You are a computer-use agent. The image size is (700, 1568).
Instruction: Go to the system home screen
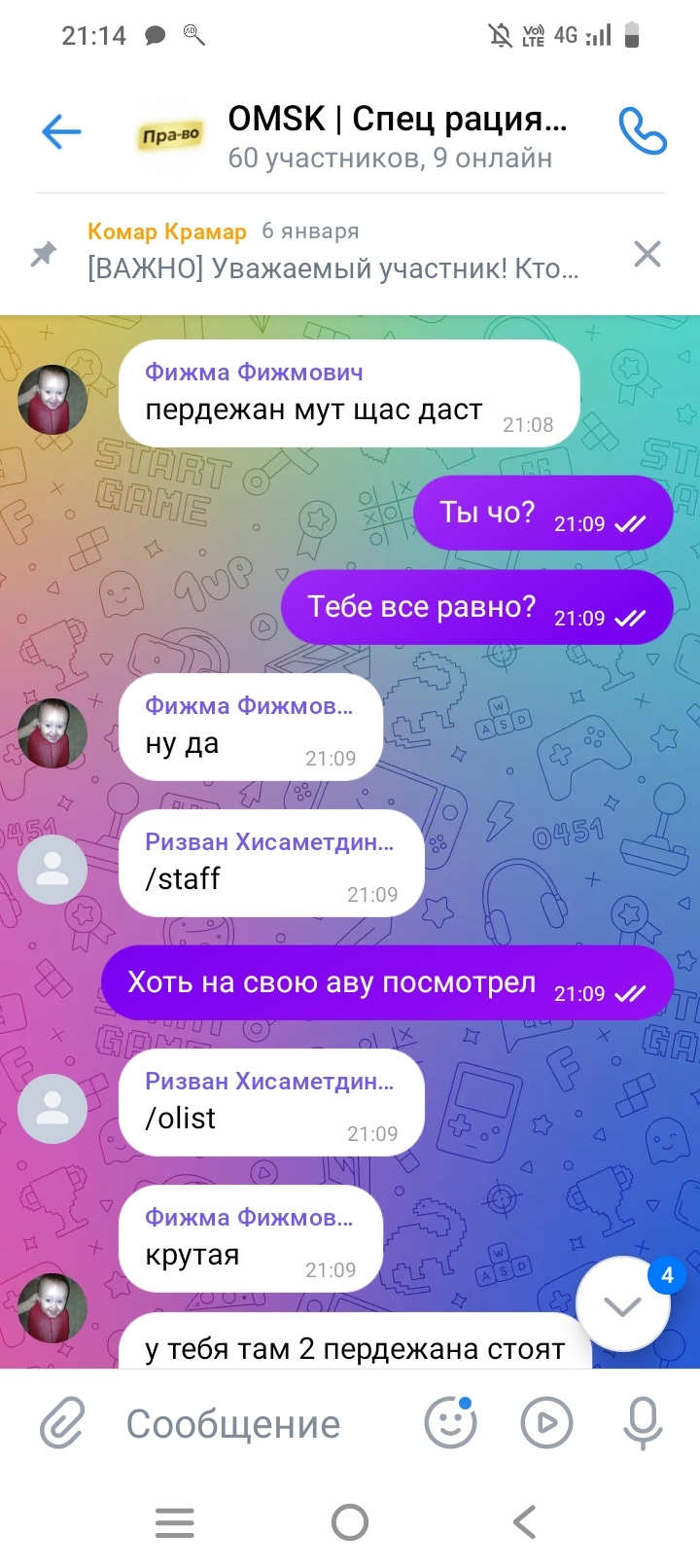(x=350, y=1522)
